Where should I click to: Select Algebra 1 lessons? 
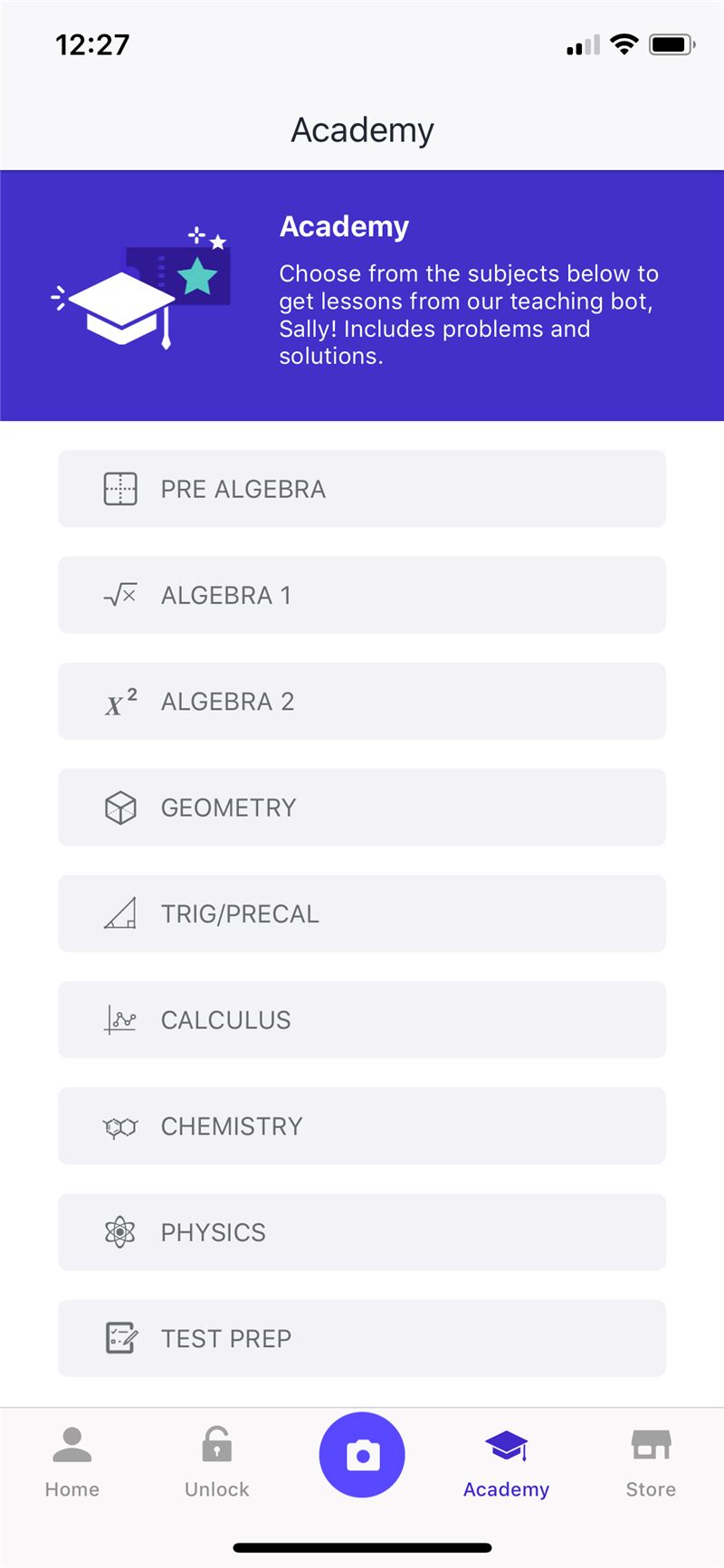[362, 595]
